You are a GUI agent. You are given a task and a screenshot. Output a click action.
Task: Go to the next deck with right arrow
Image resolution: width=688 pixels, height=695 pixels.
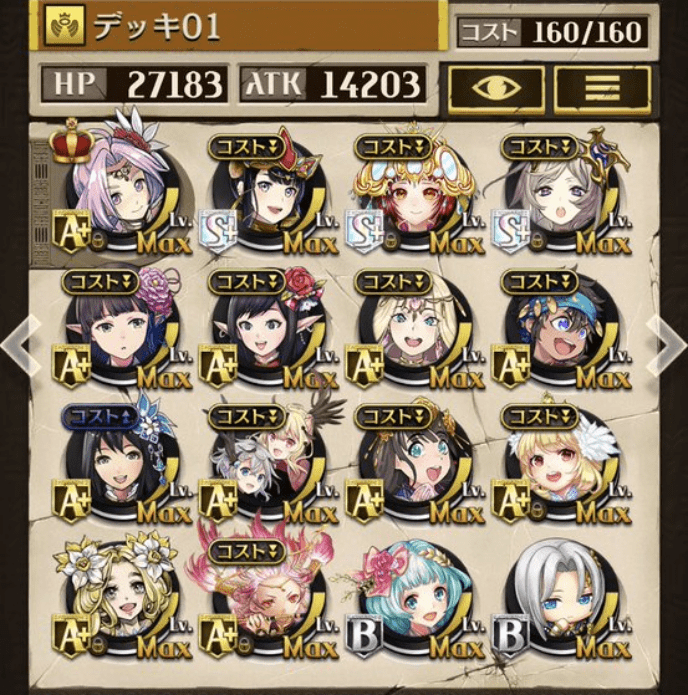666,344
